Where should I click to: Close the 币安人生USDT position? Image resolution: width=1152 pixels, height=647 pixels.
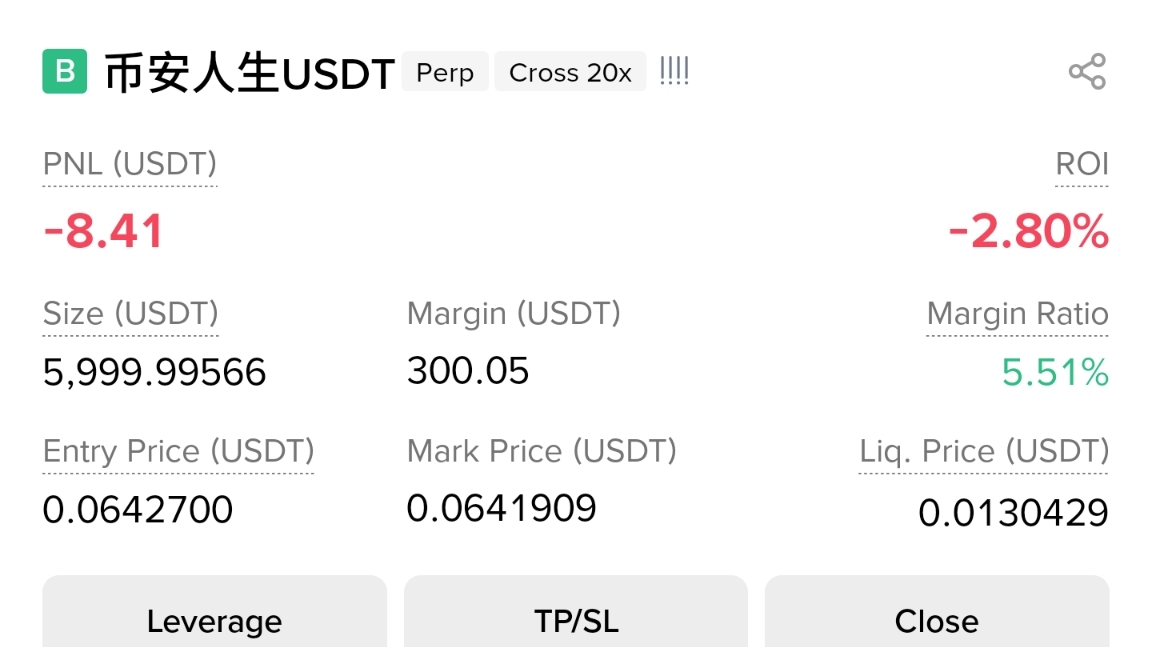pyautogui.click(x=937, y=611)
